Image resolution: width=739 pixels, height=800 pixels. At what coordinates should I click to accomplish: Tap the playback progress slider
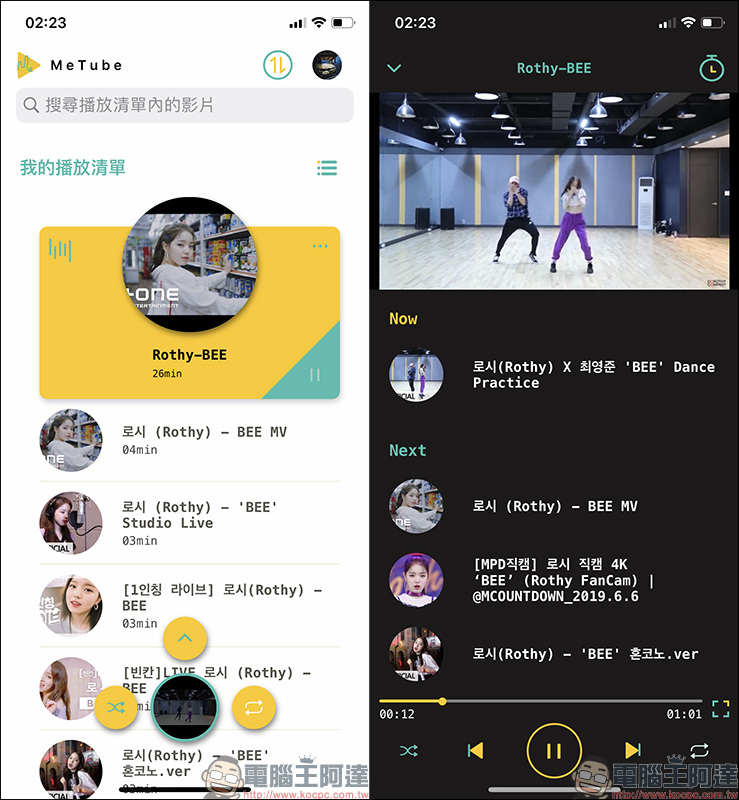pos(540,701)
